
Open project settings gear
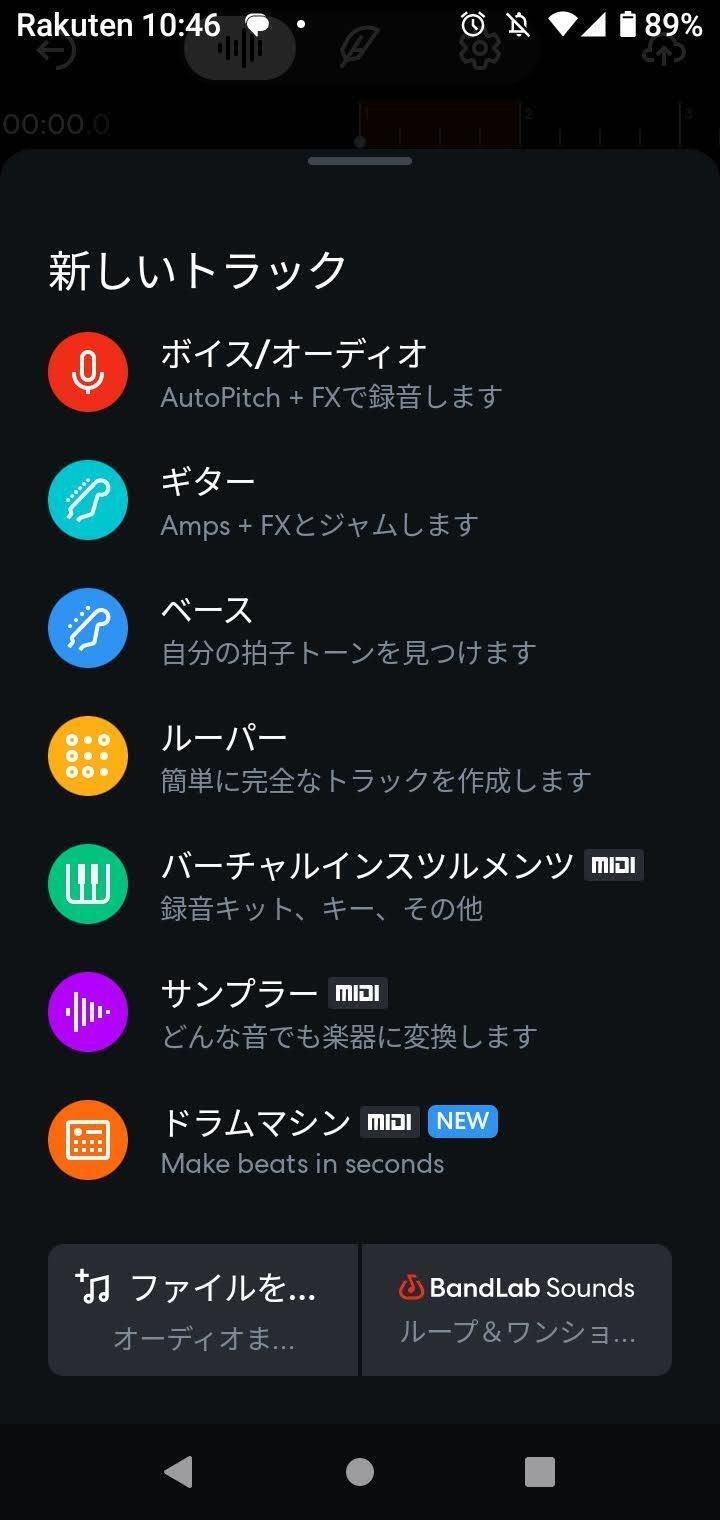[480, 47]
